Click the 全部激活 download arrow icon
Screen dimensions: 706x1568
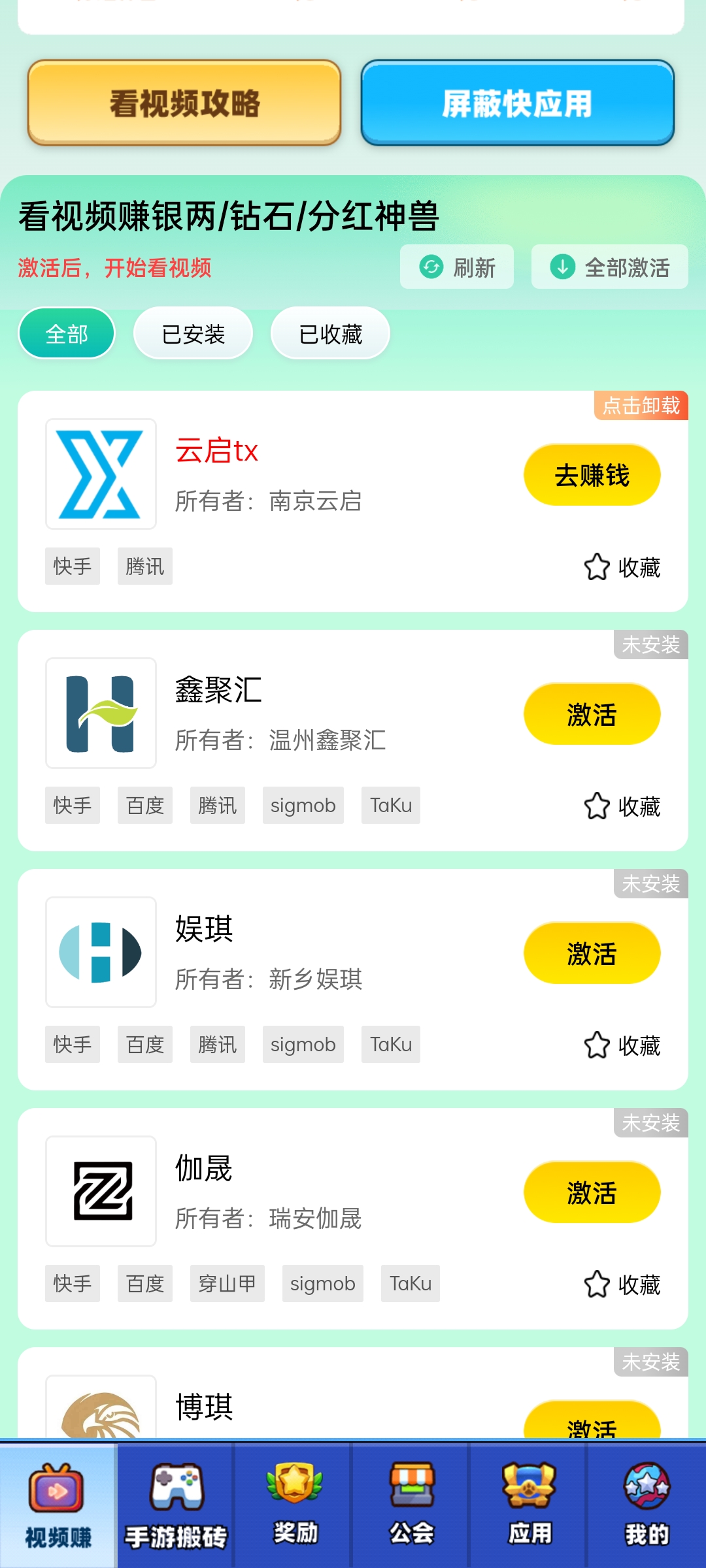[562, 267]
